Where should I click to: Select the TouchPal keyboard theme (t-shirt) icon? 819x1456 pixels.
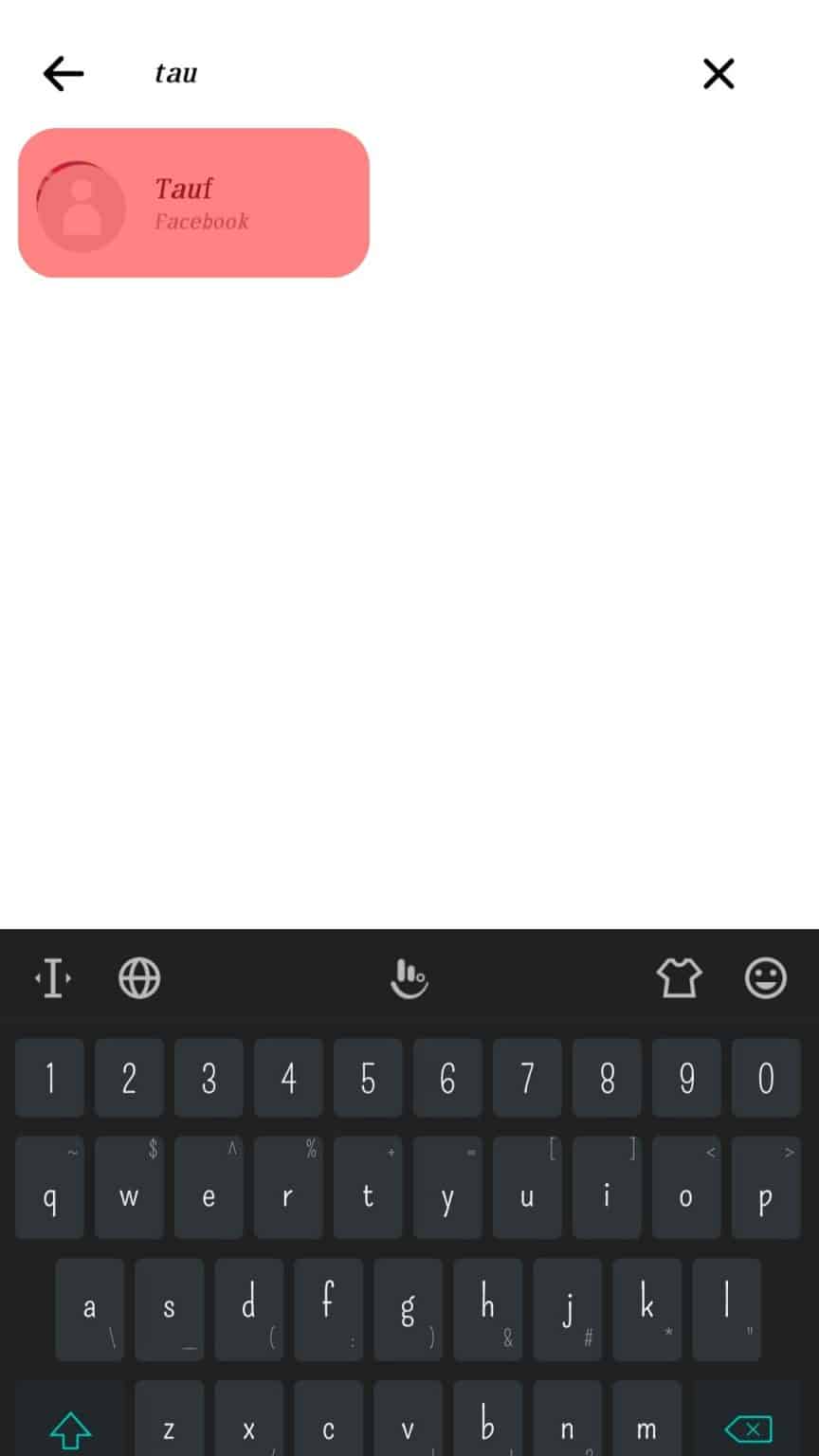(x=680, y=977)
